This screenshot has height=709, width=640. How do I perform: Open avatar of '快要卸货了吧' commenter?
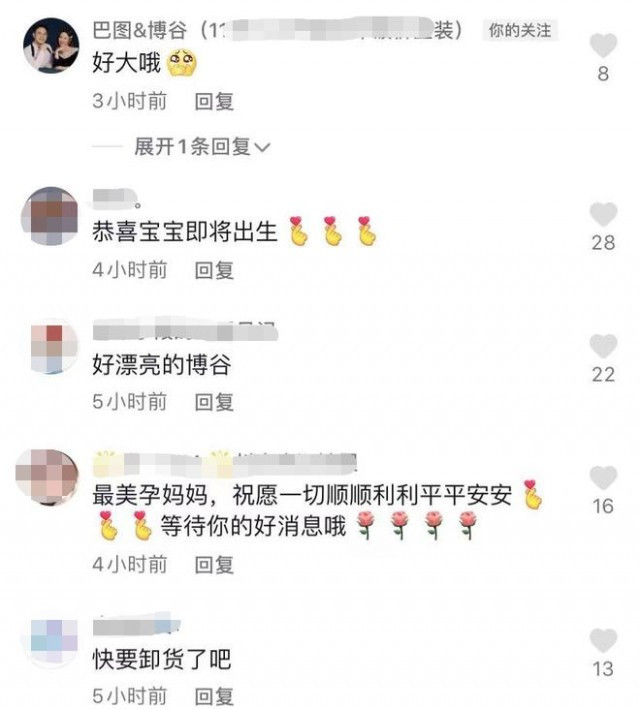pyautogui.click(x=50, y=640)
